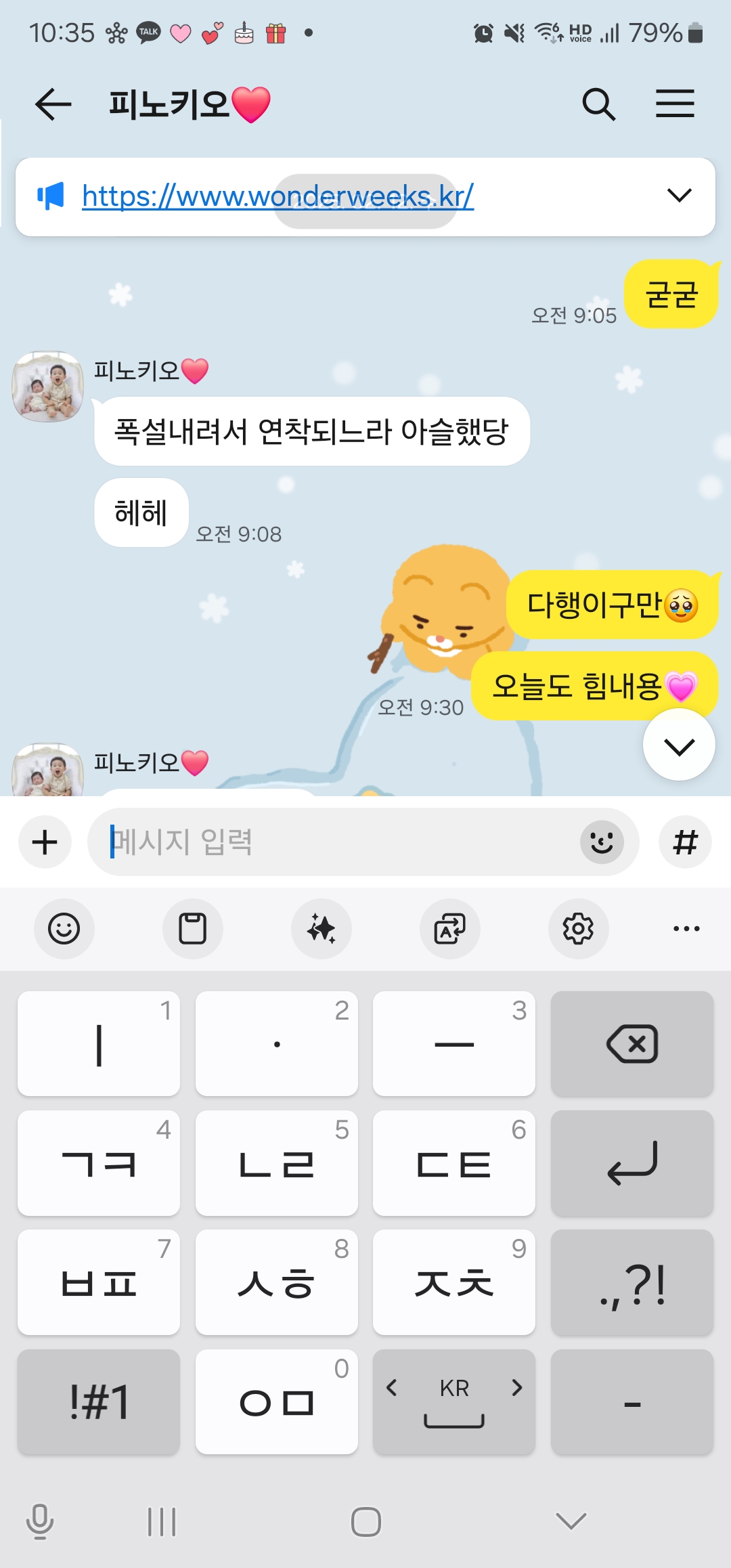Open keyboard emoji panel
The image size is (731, 1568).
64,928
